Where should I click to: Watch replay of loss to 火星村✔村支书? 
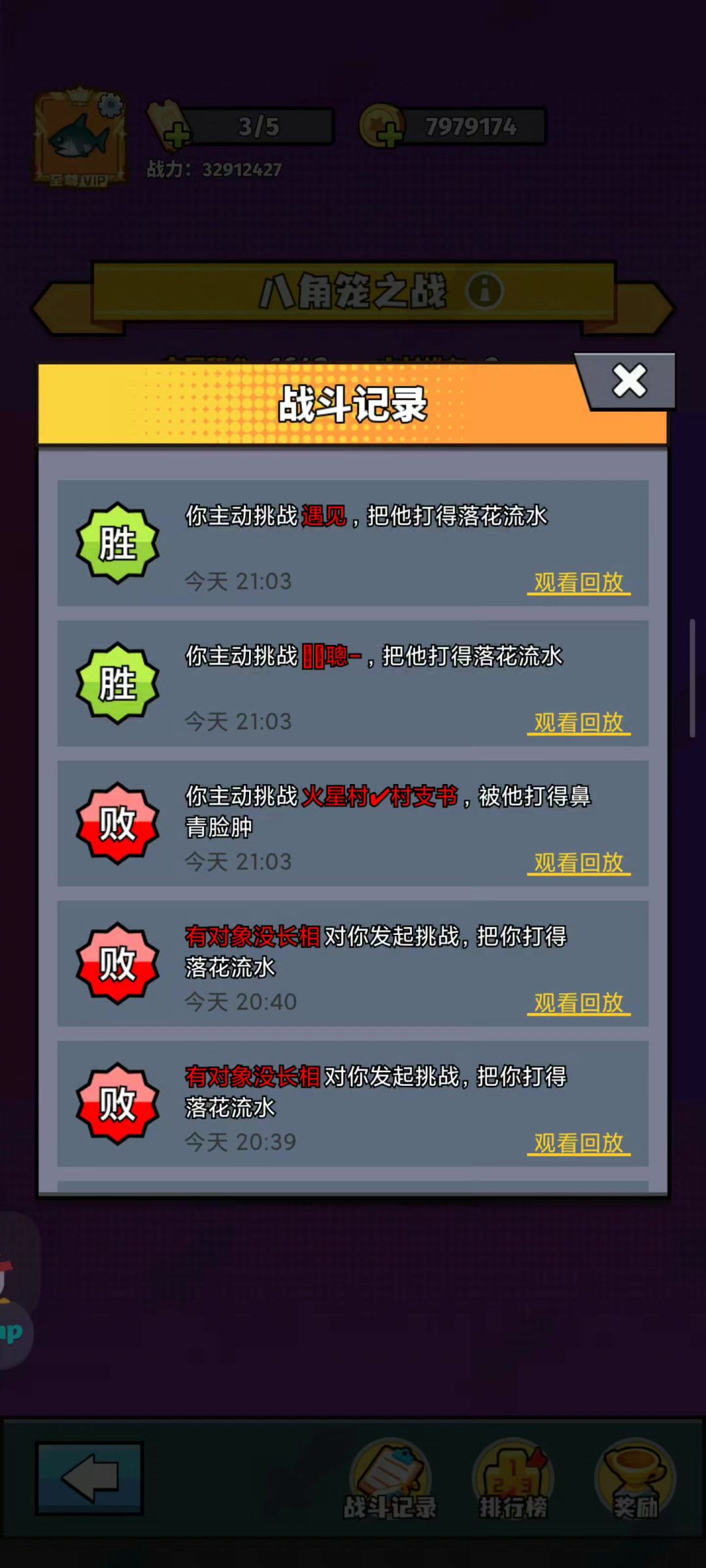pyautogui.click(x=579, y=862)
